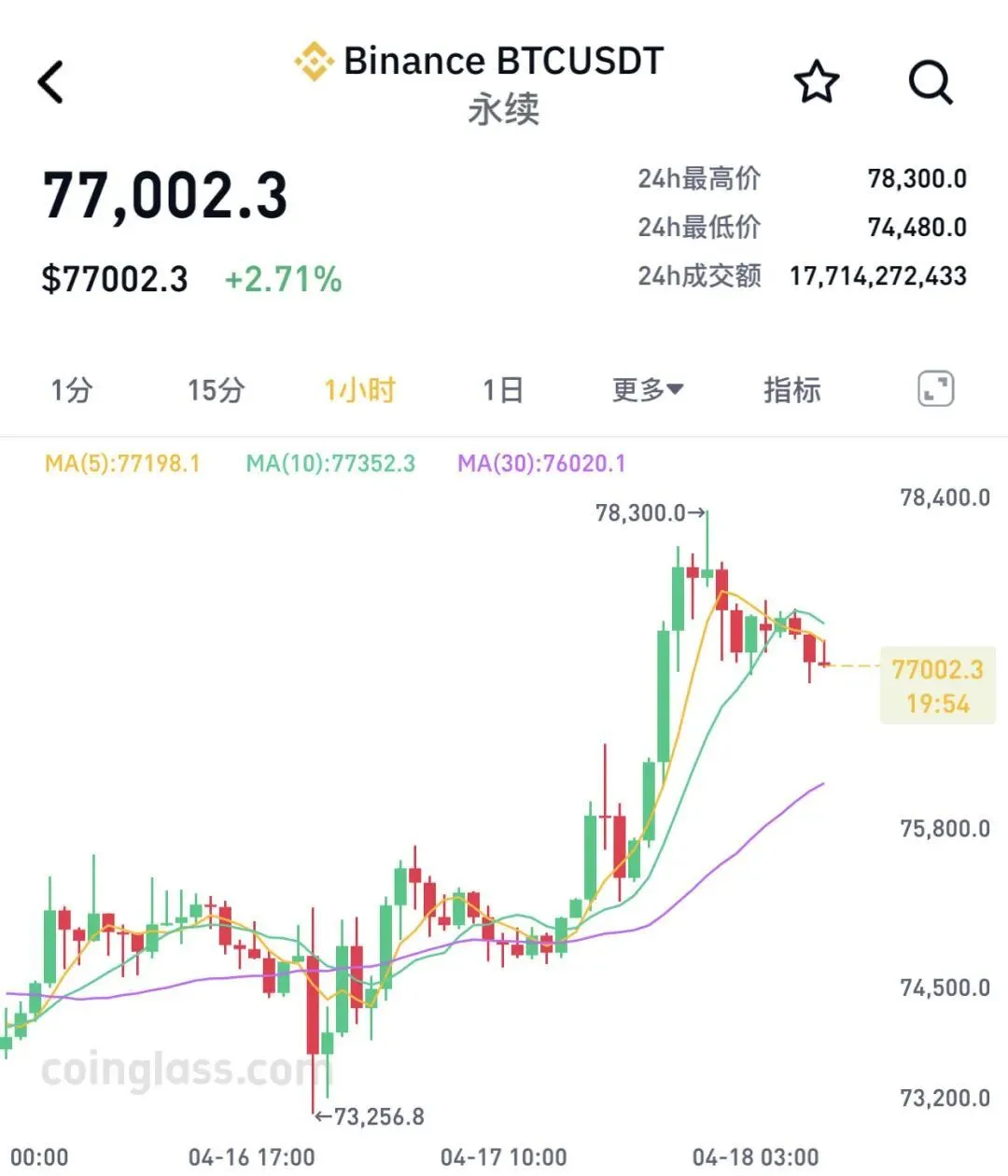
Task: Switch to the 1小时 timeframe
Action: pos(359,389)
